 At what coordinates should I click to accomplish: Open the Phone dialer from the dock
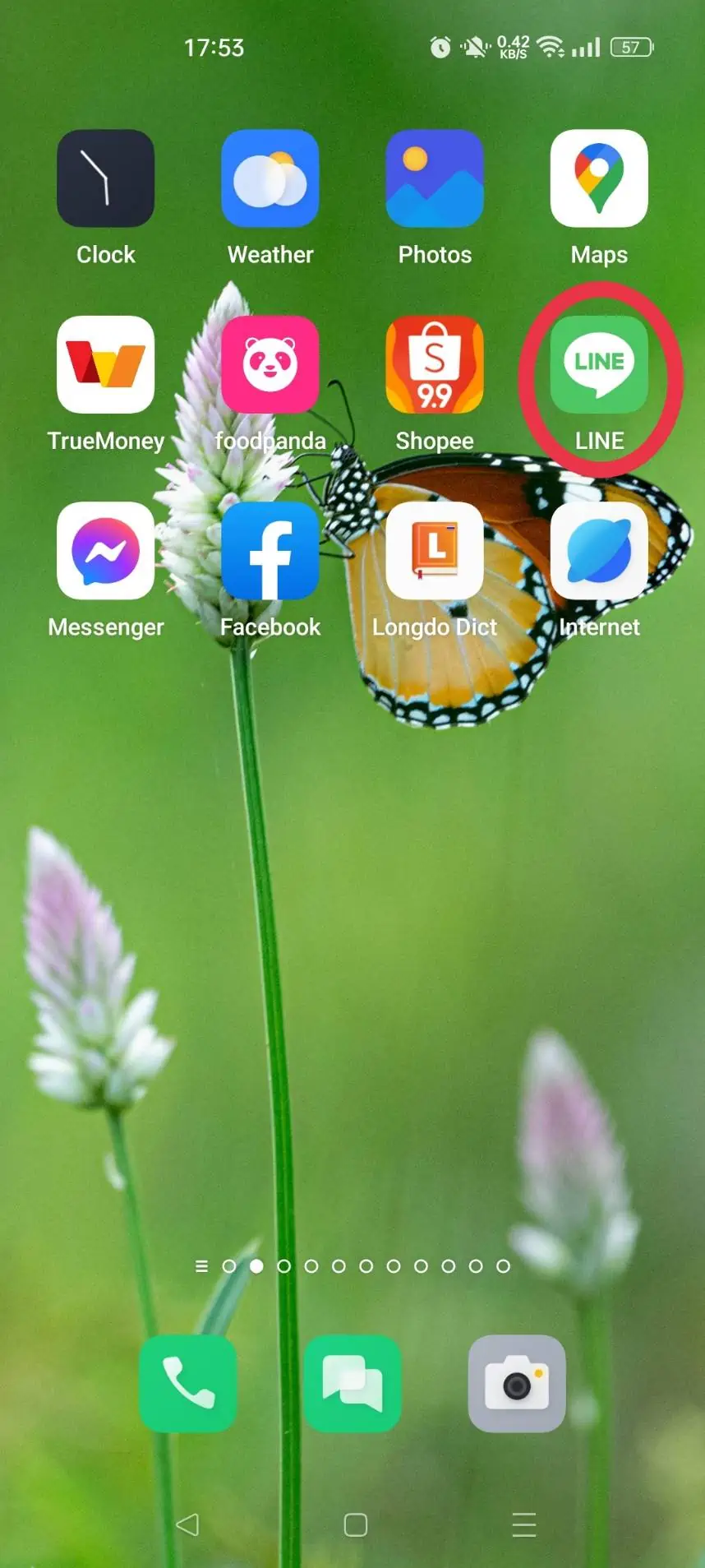click(188, 1383)
